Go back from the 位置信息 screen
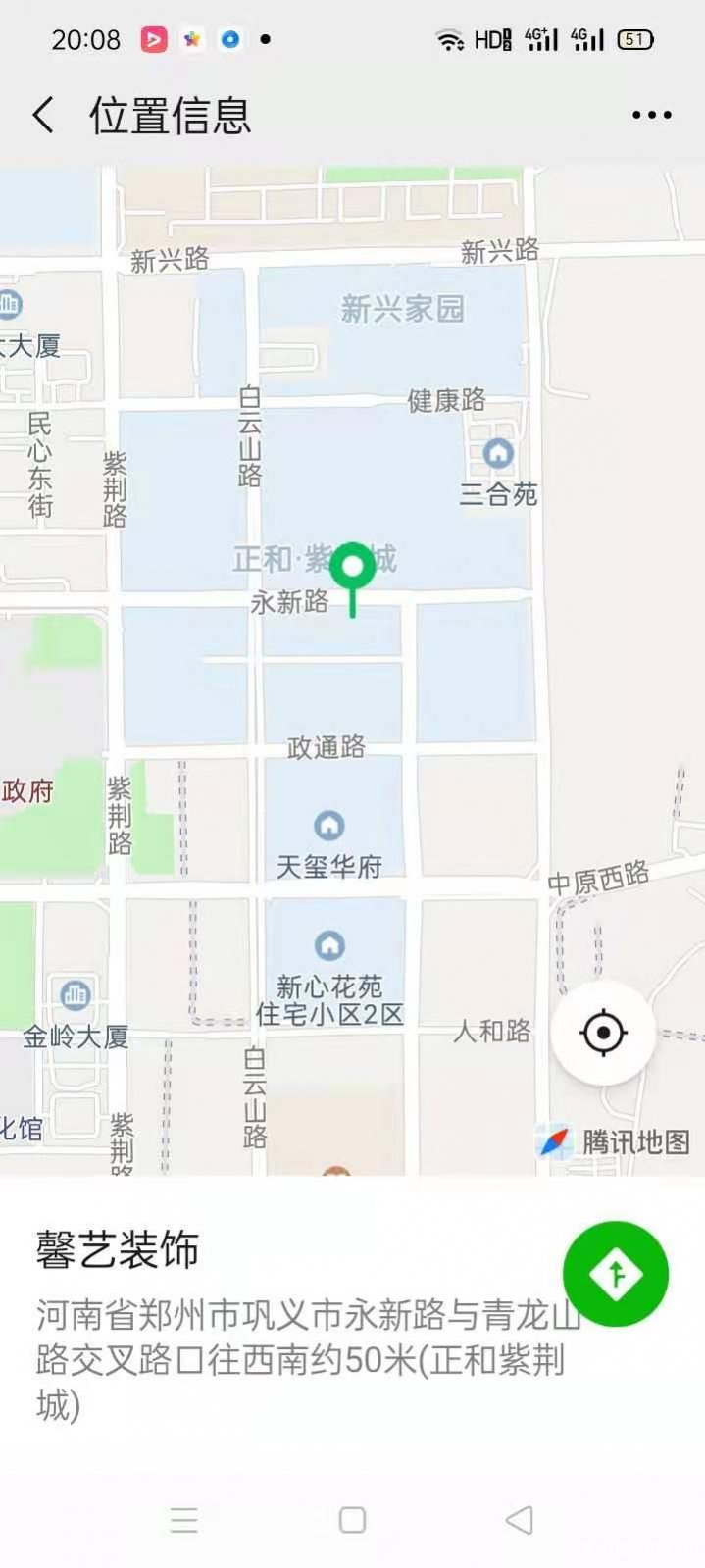The height and width of the screenshot is (1568, 705). click(x=43, y=116)
